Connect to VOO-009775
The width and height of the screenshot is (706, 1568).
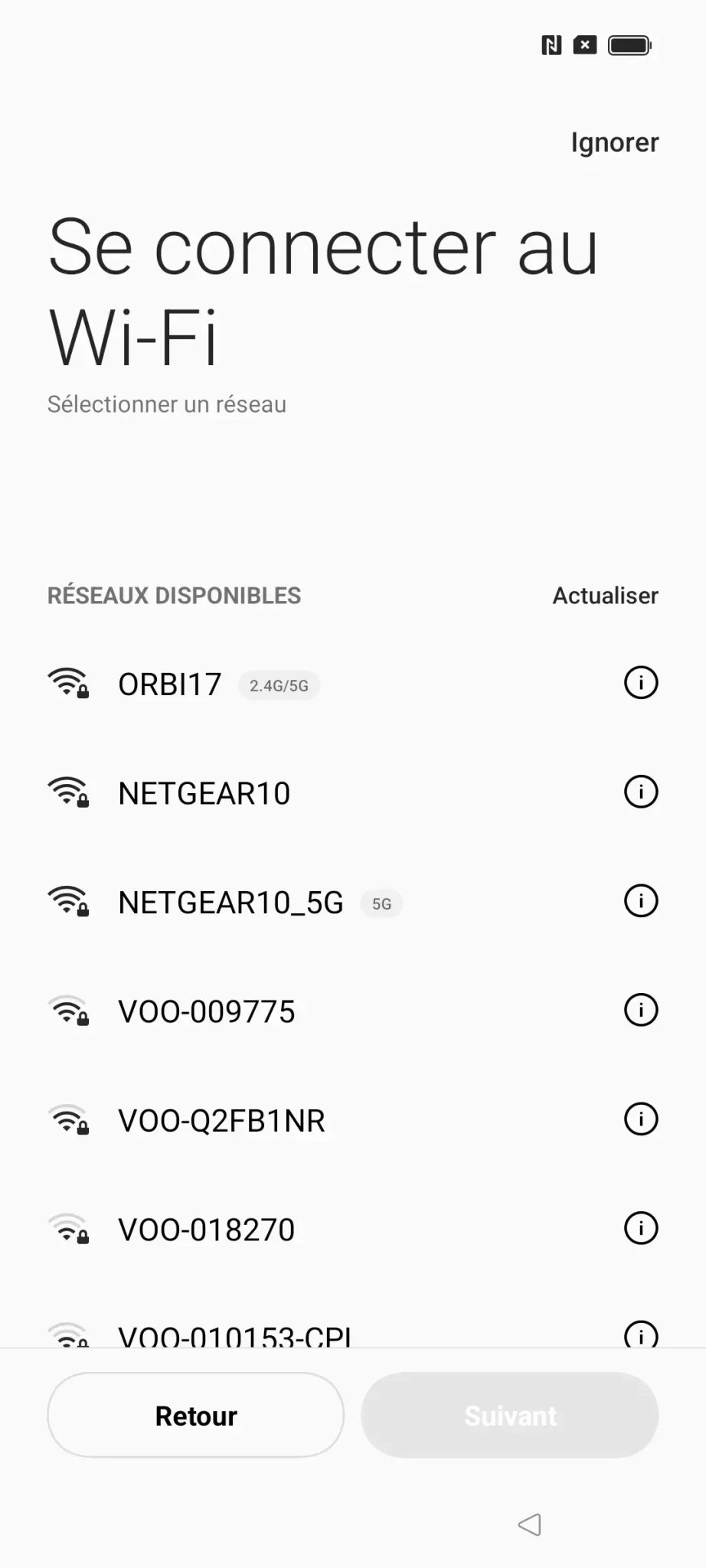pyautogui.click(x=207, y=1011)
